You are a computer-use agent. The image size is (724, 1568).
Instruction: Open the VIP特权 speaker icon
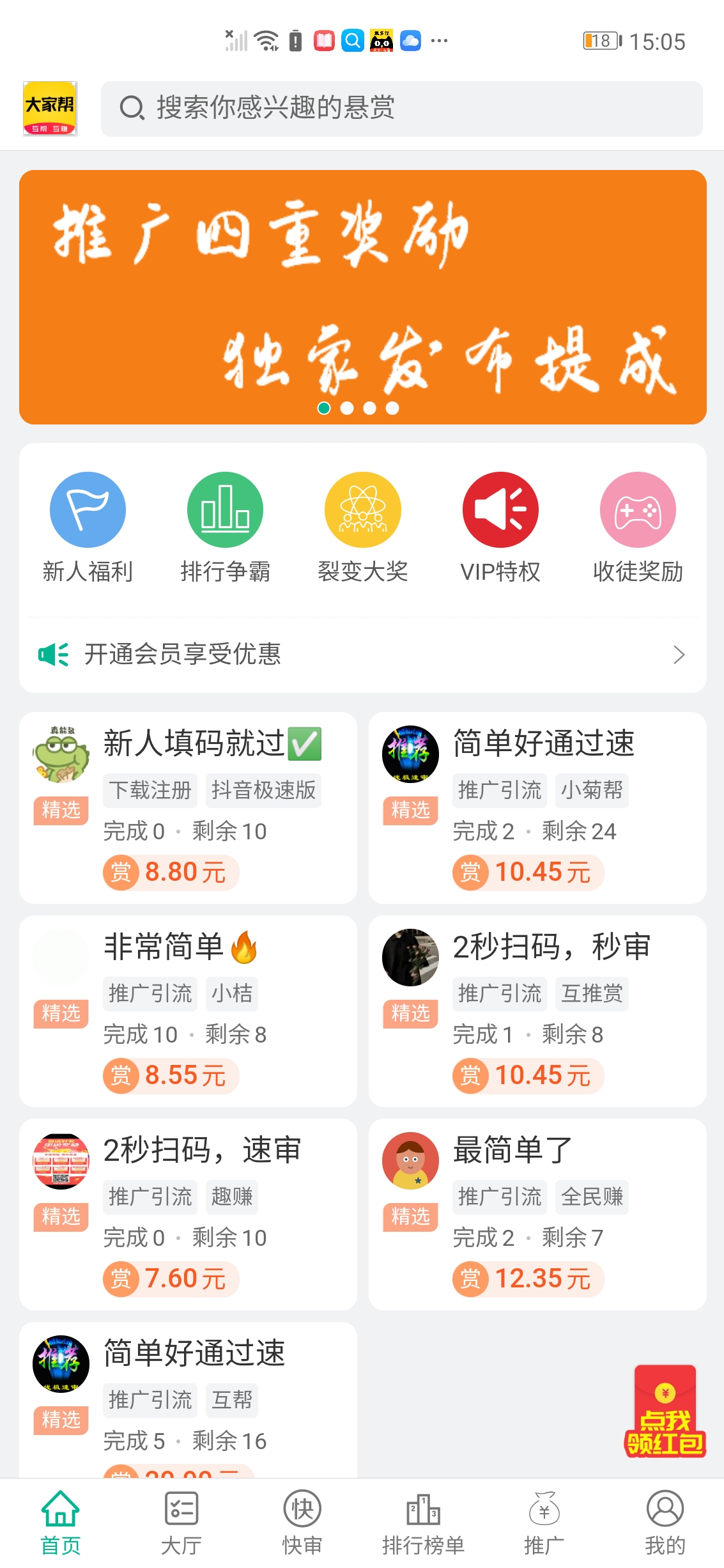click(x=500, y=510)
